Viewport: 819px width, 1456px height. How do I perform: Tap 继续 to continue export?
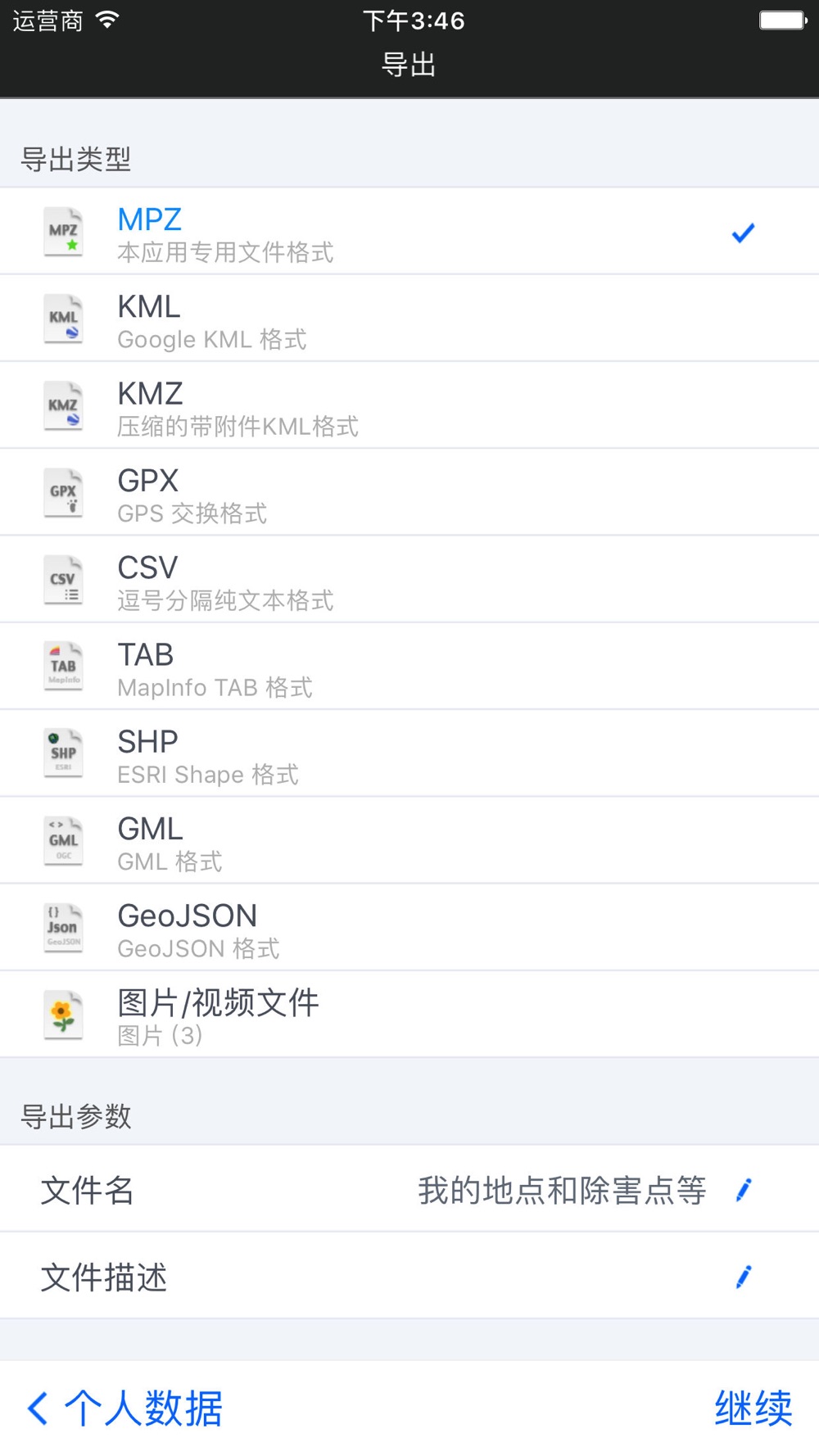(x=753, y=1409)
